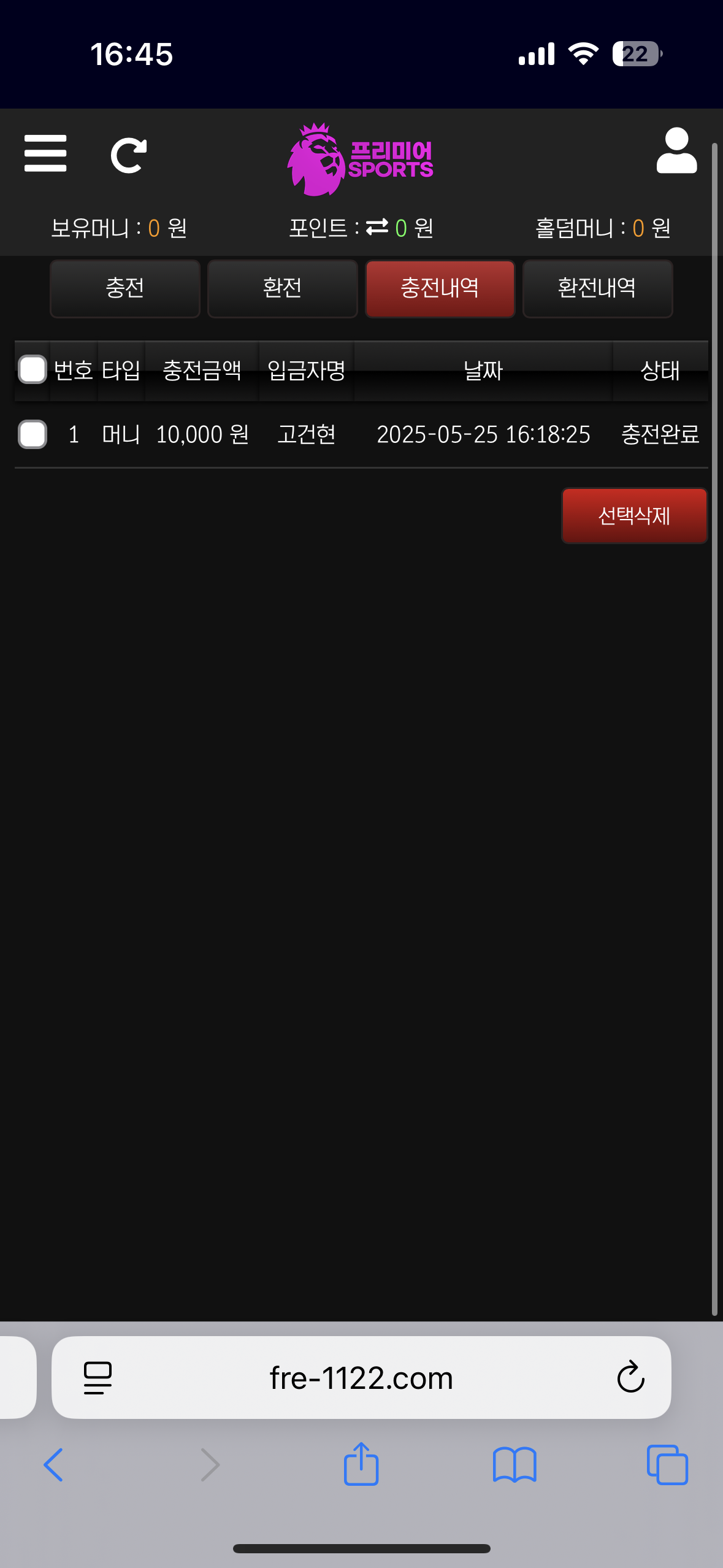Select the 충전내역 tab
The height and width of the screenshot is (1568, 723).
[x=440, y=288]
